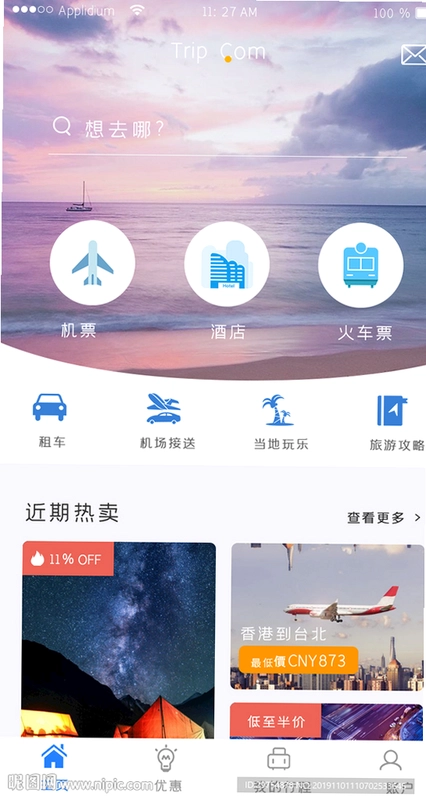Tap the 想去哪? search field
The height and width of the screenshot is (800, 426).
[228, 130]
